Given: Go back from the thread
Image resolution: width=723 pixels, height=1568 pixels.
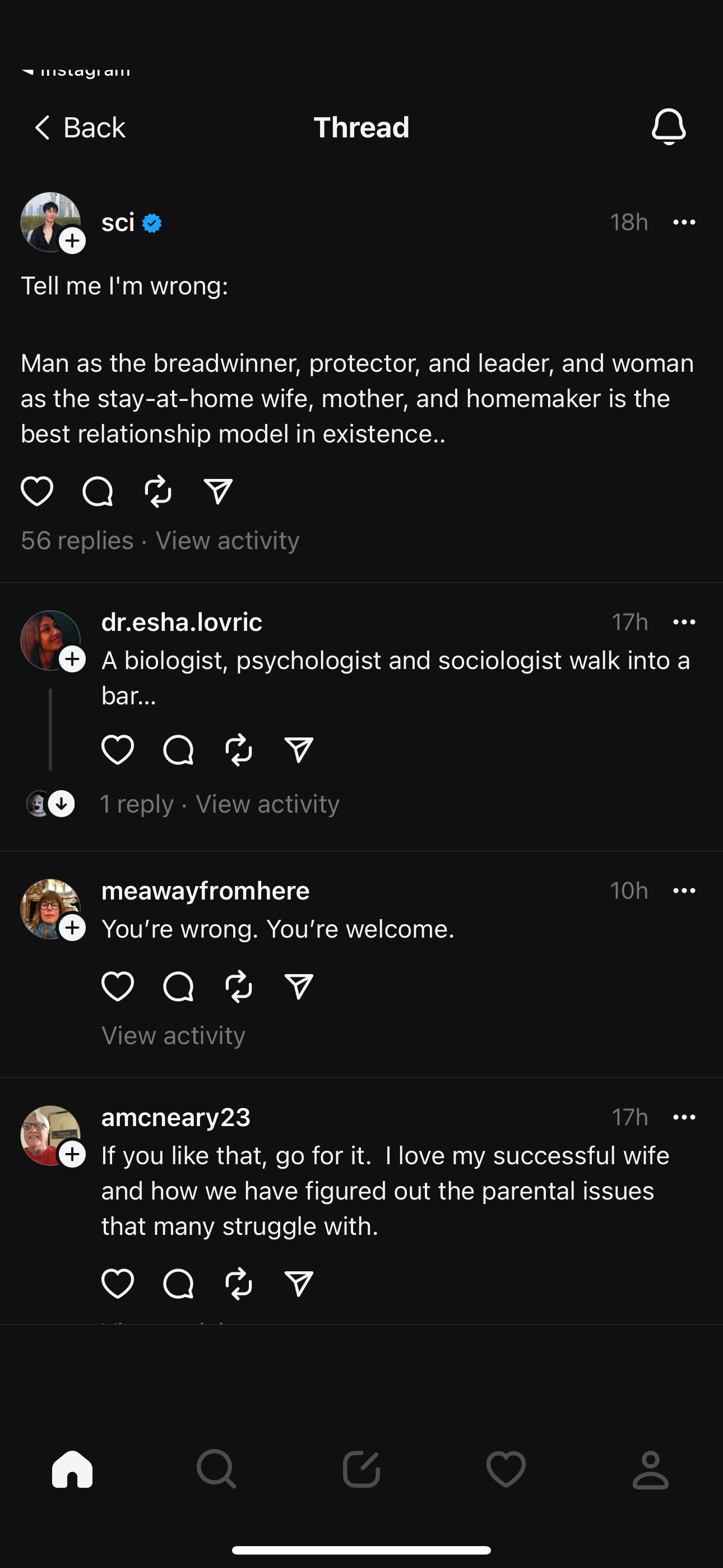Looking at the screenshot, I should (x=79, y=128).
